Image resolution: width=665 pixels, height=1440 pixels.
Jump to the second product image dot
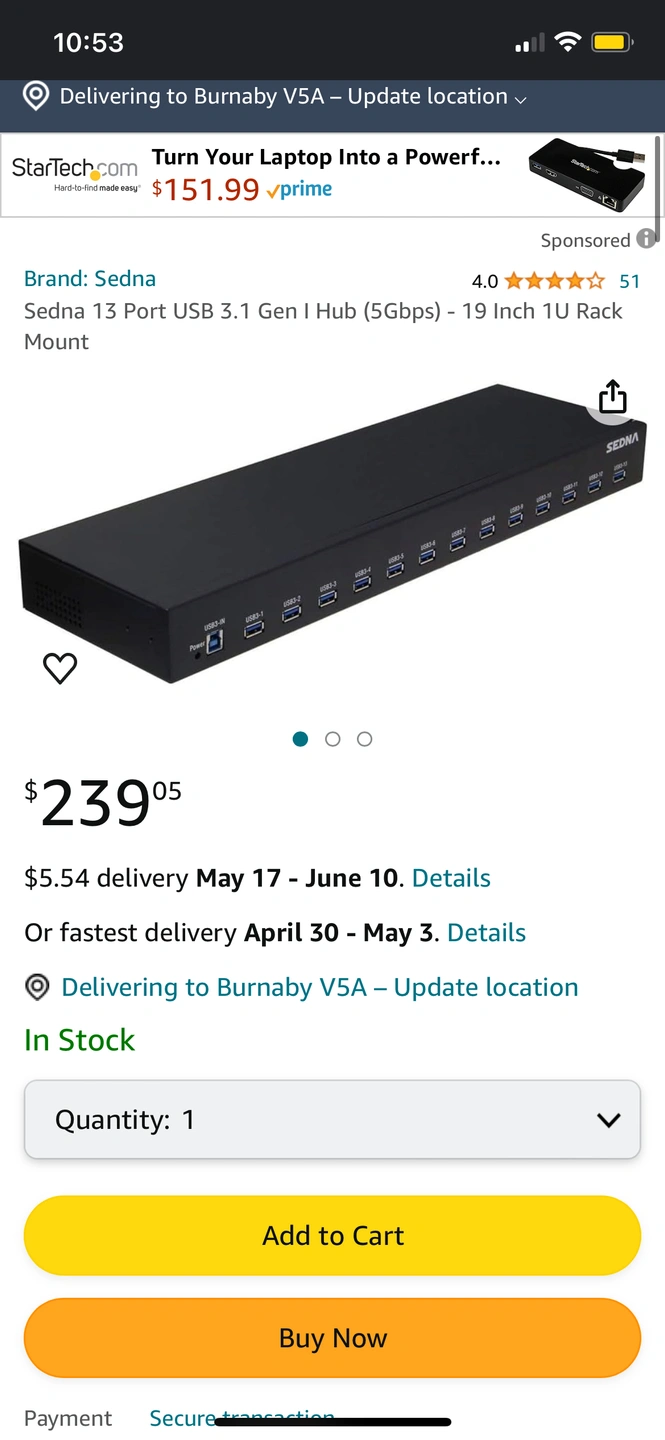[333, 739]
